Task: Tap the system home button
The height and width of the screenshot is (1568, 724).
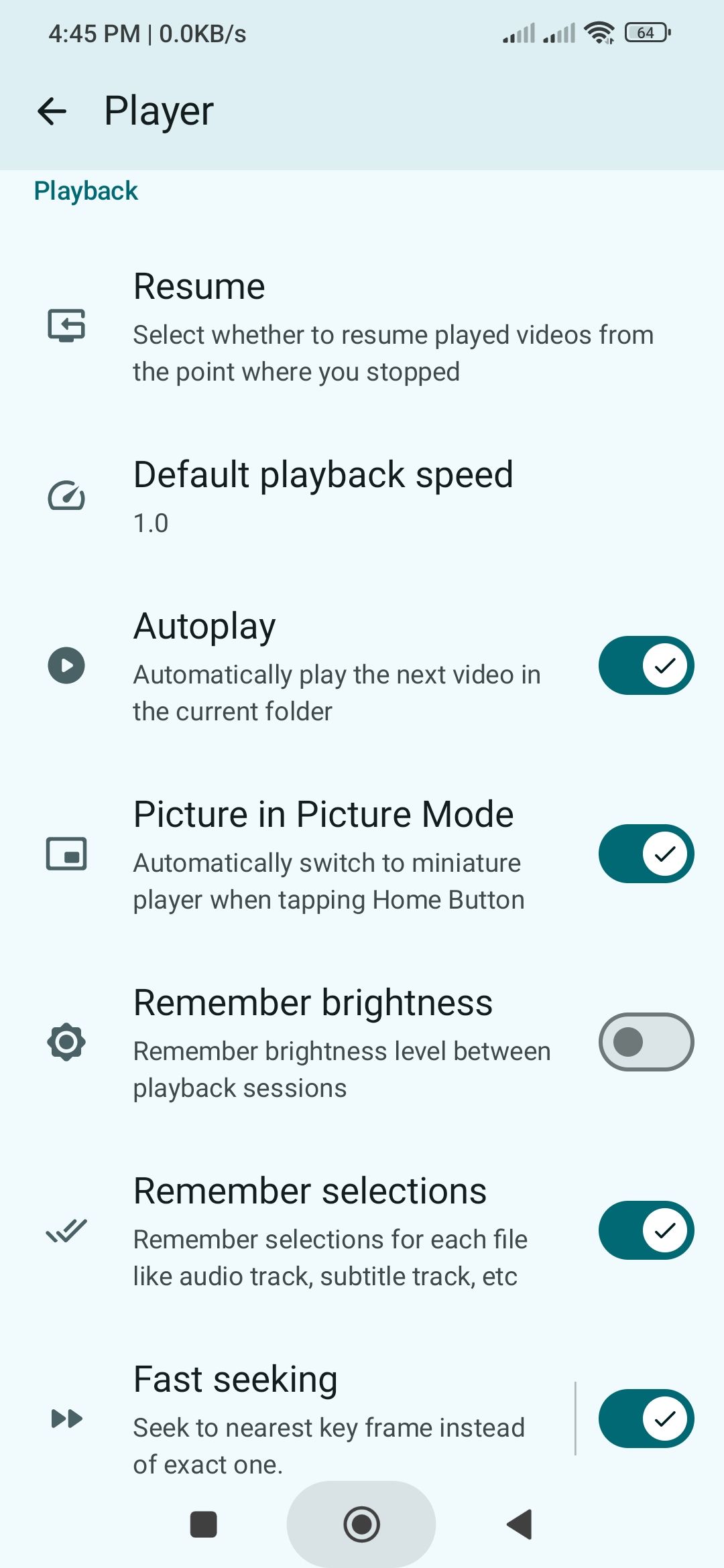Action: coord(361,1524)
